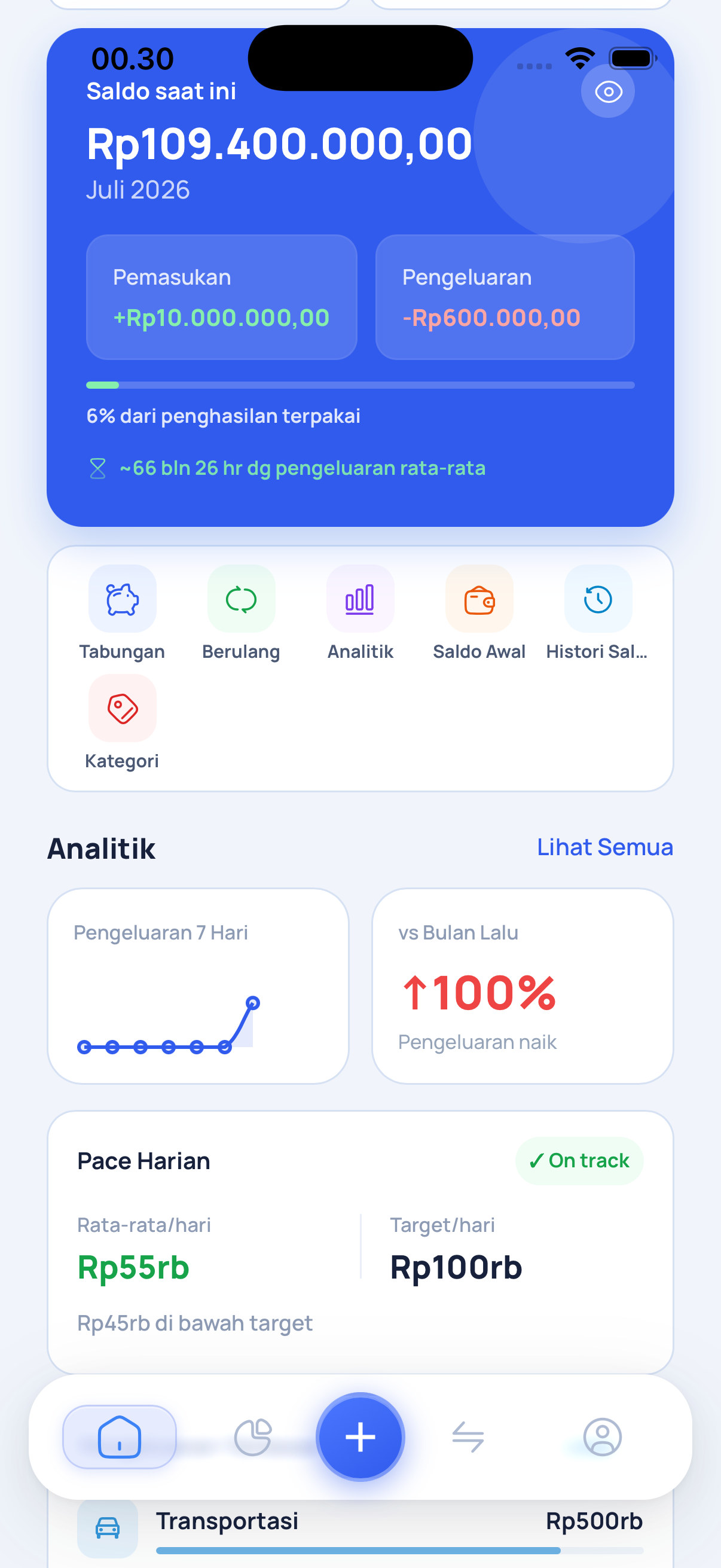721x1568 pixels.
Task: Open the Pengeluaran 7 Hari card
Action: click(198, 986)
